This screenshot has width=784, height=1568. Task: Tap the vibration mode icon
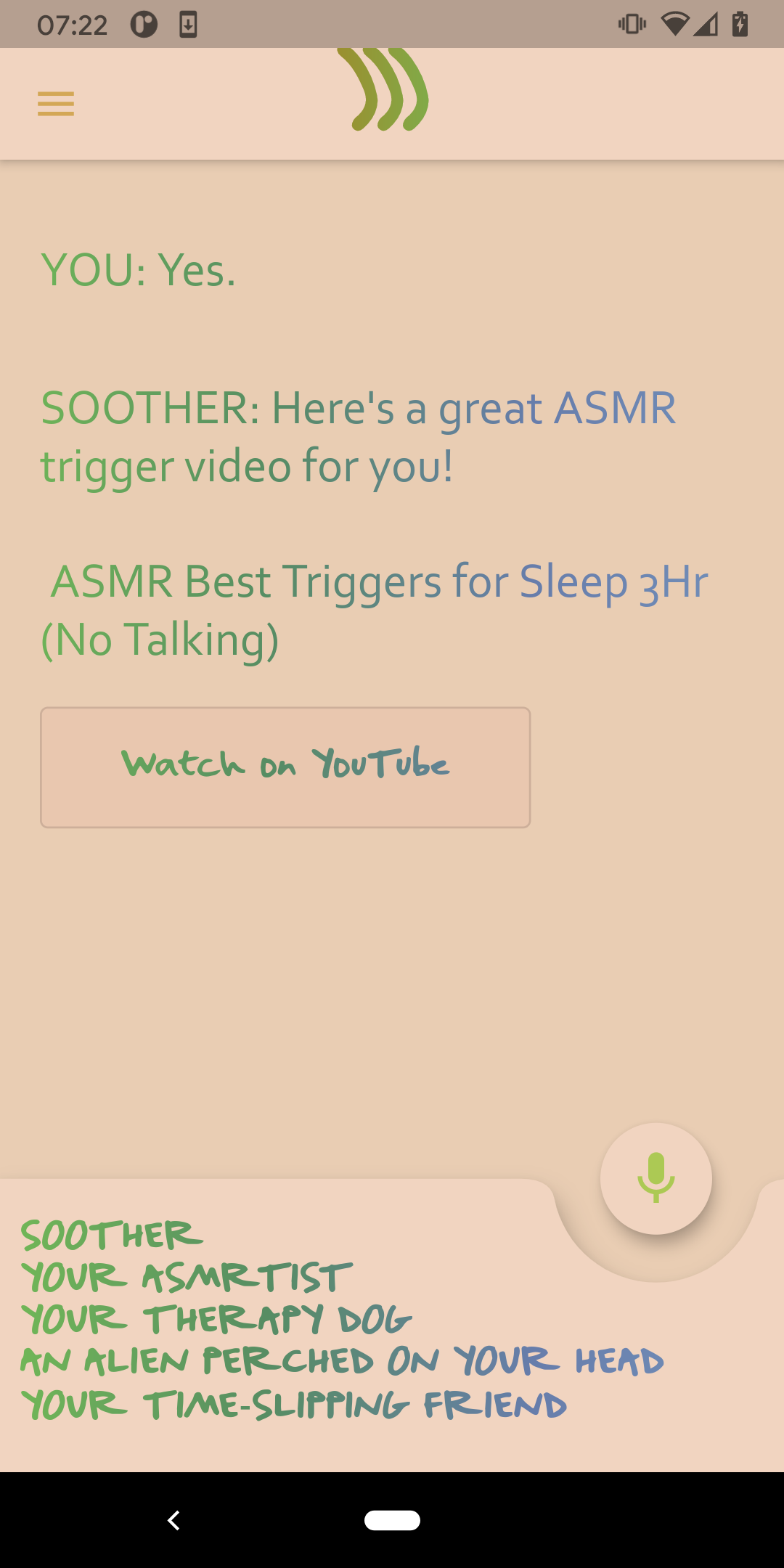[x=631, y=24]
